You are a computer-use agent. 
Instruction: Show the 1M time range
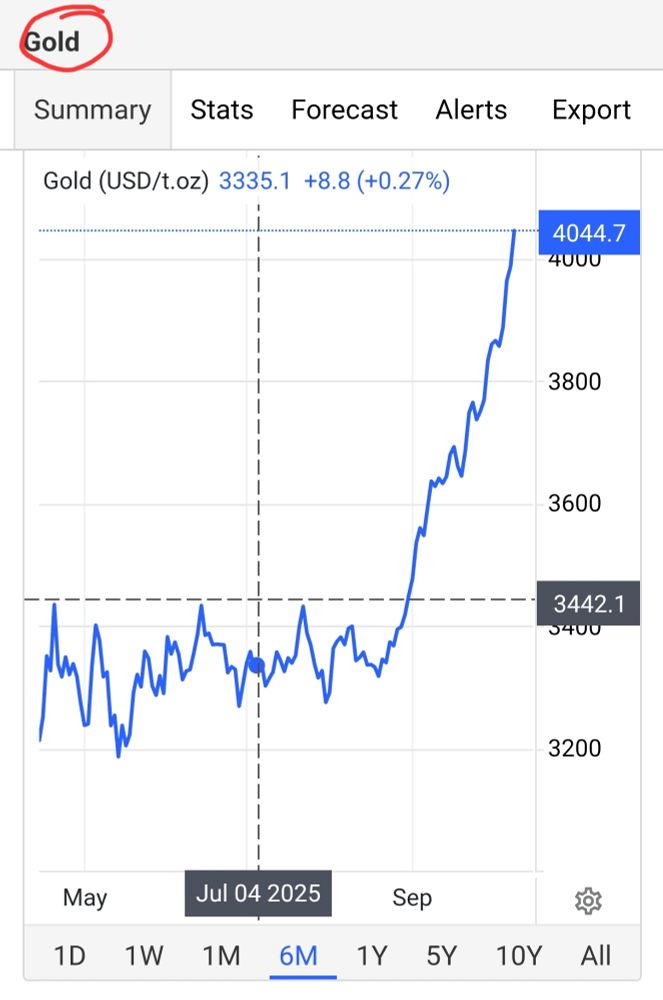click(221, 956)
